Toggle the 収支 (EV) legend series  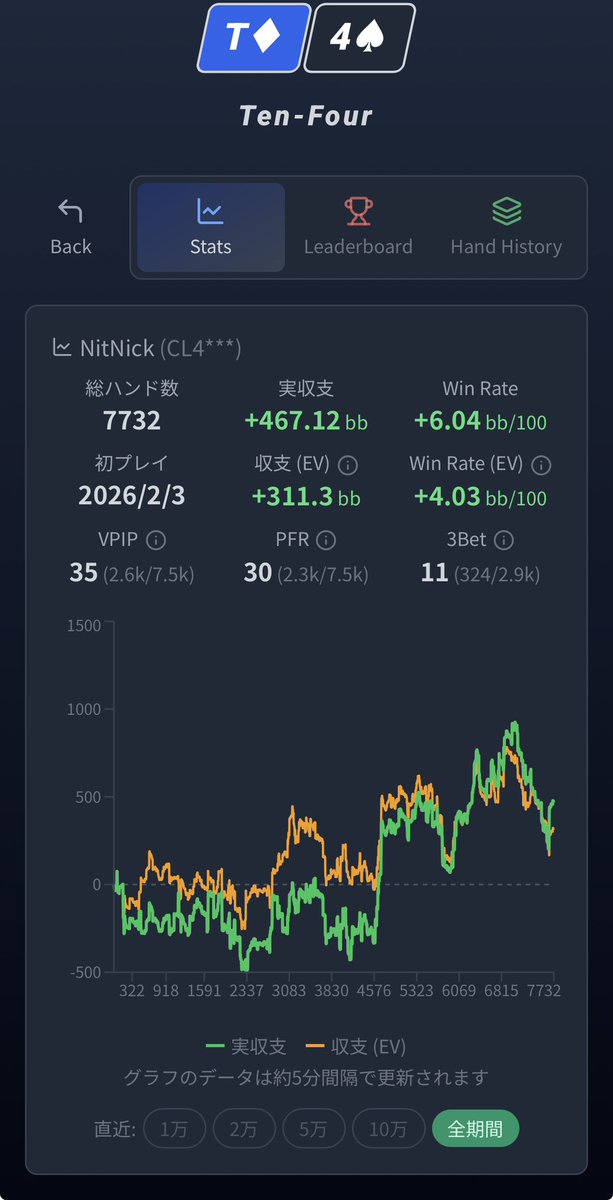coord(356,1046)
